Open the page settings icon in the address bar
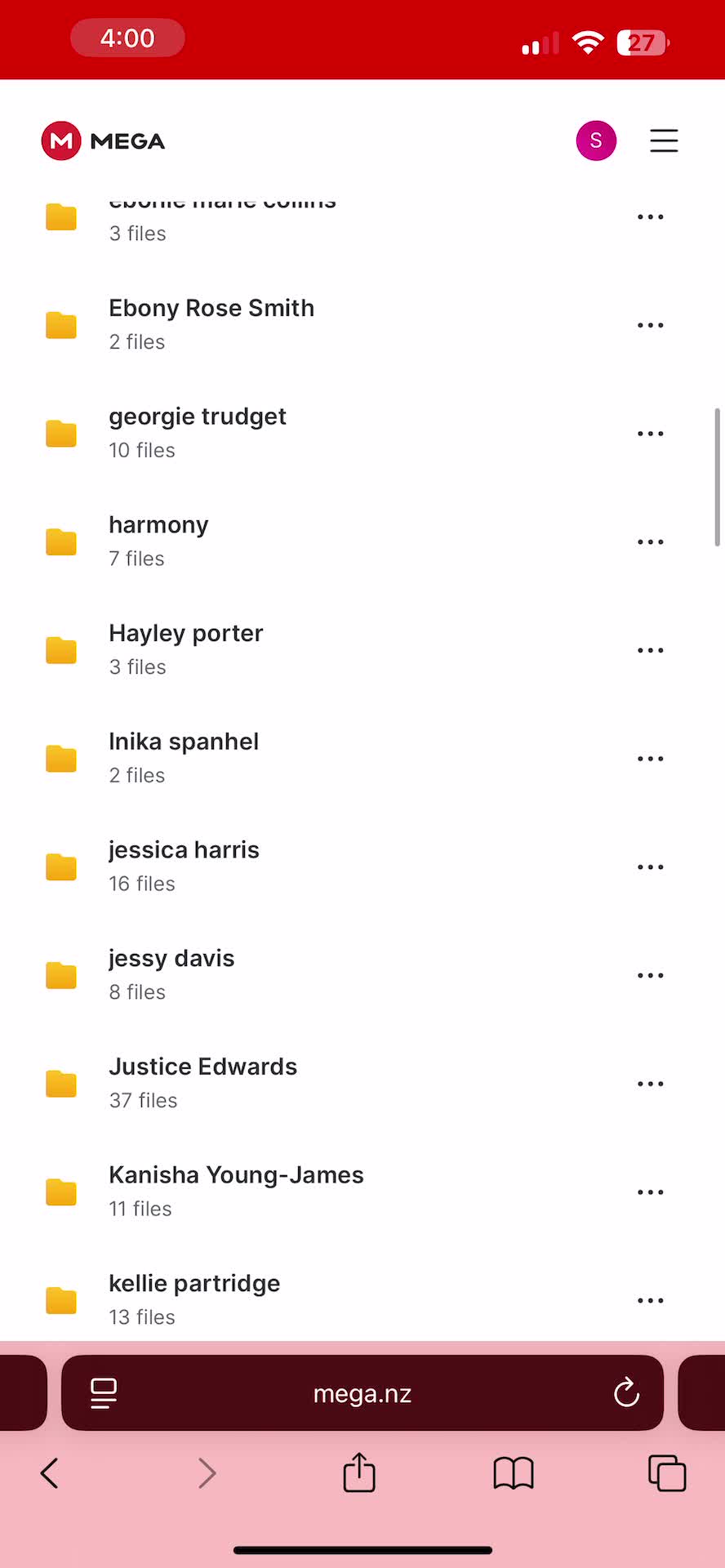 click(x=103, y=1393)
